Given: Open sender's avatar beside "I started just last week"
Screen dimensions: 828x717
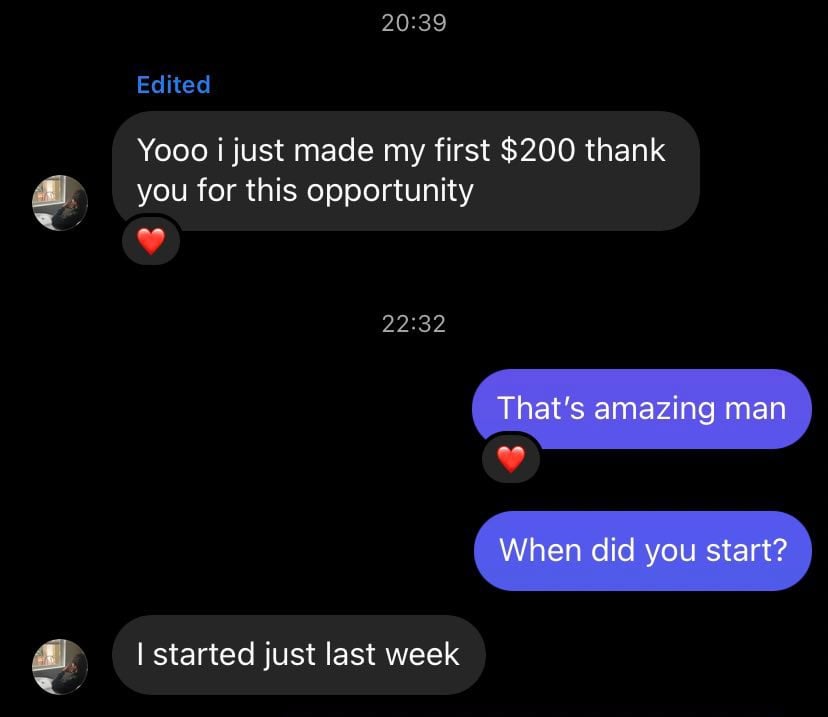Looking at the screenshot, I should (x=61, y=666).
